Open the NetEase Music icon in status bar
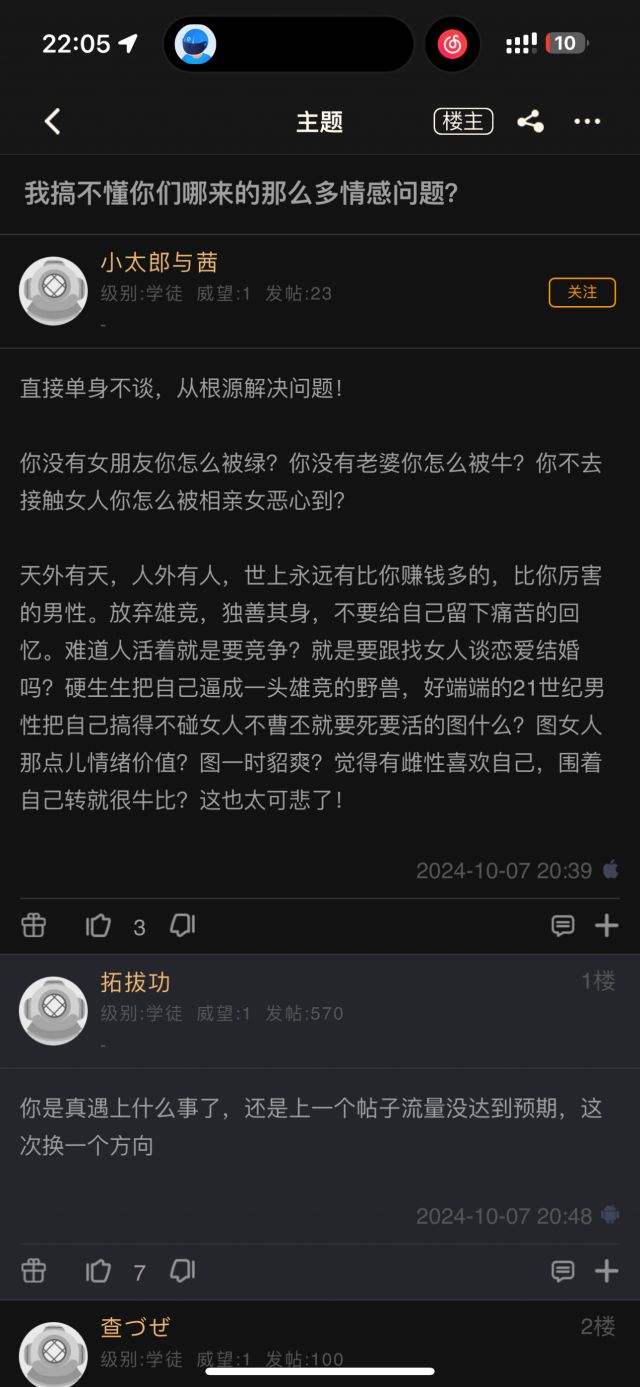 pos(452,44)
